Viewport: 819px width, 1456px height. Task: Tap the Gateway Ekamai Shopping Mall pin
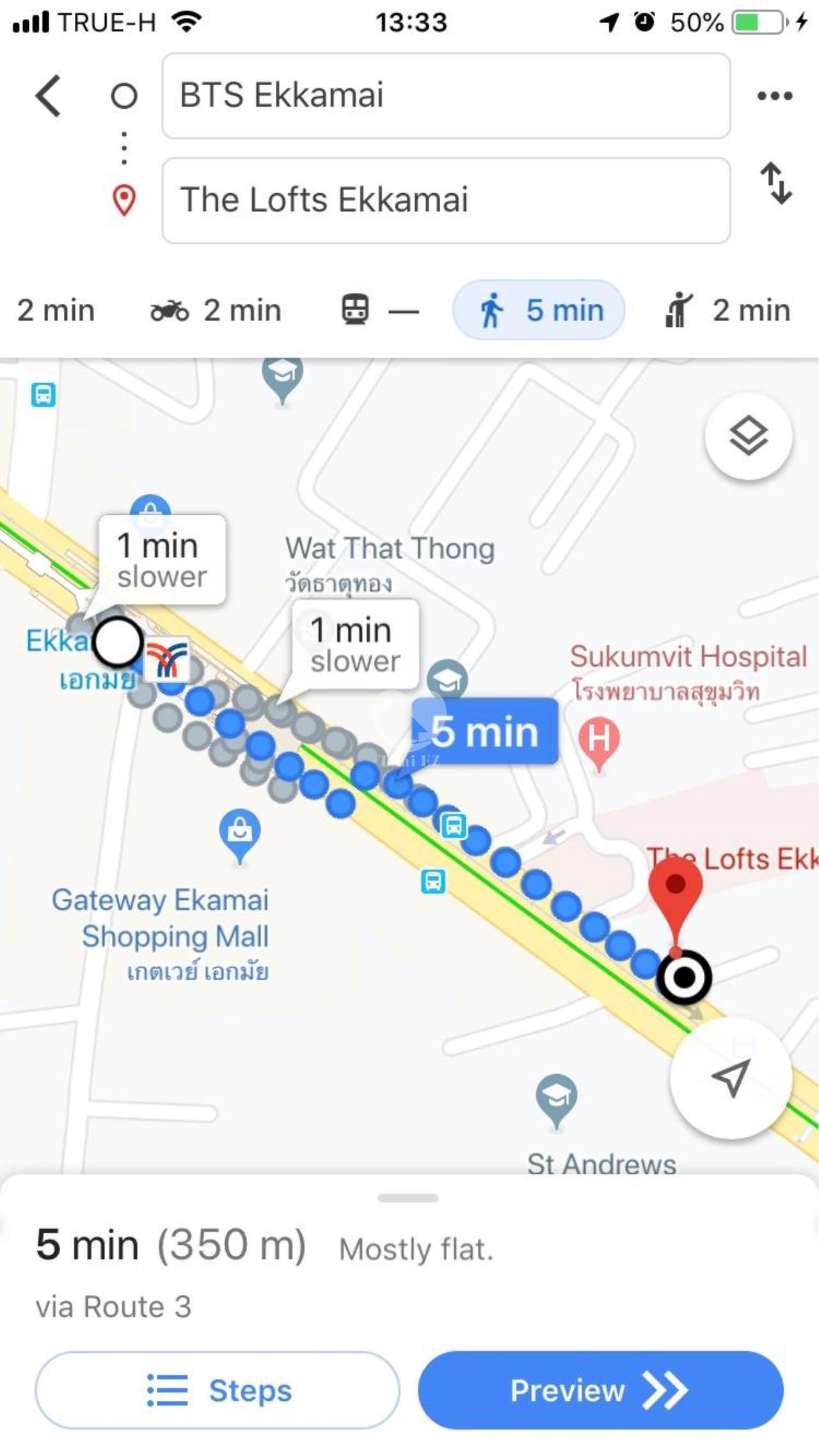pos(240,832)
